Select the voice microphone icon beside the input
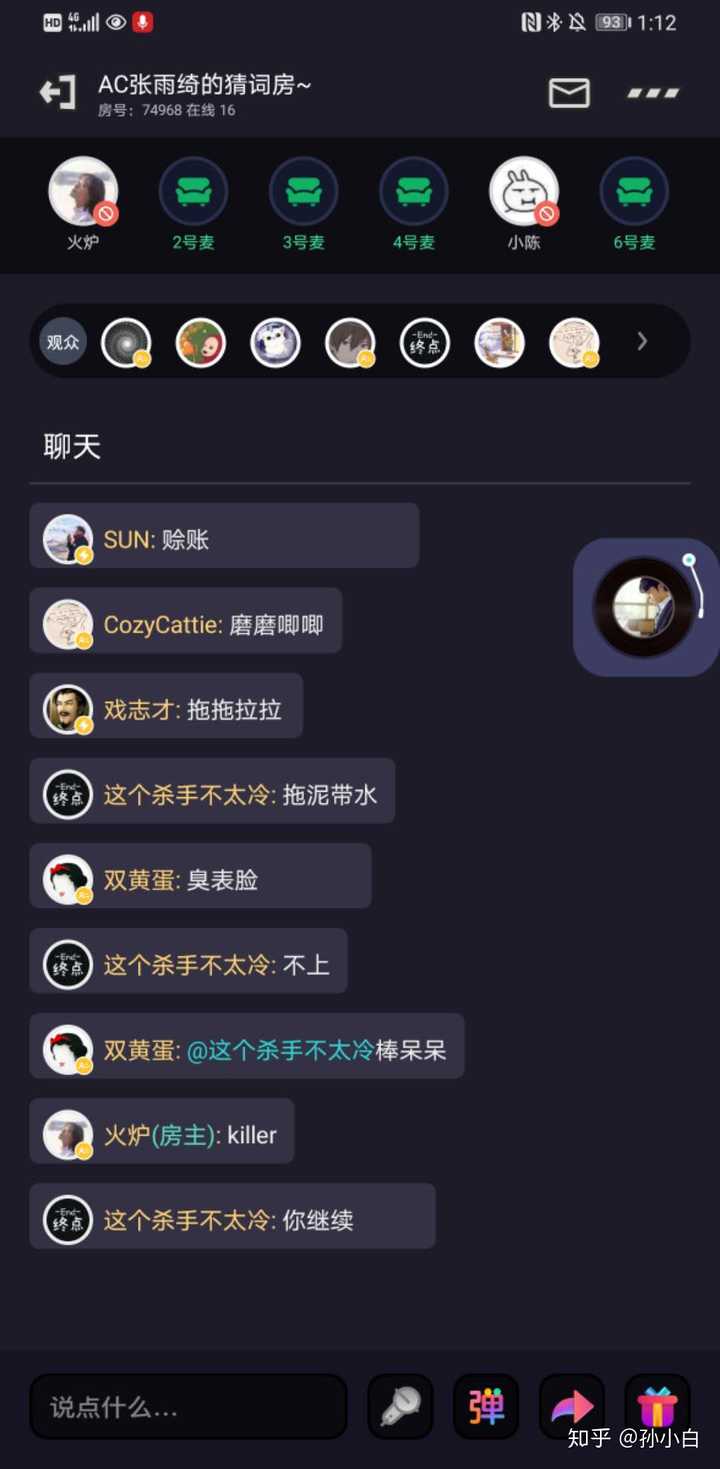The height and width of the screenshot is (1469, 720). 399,1406
